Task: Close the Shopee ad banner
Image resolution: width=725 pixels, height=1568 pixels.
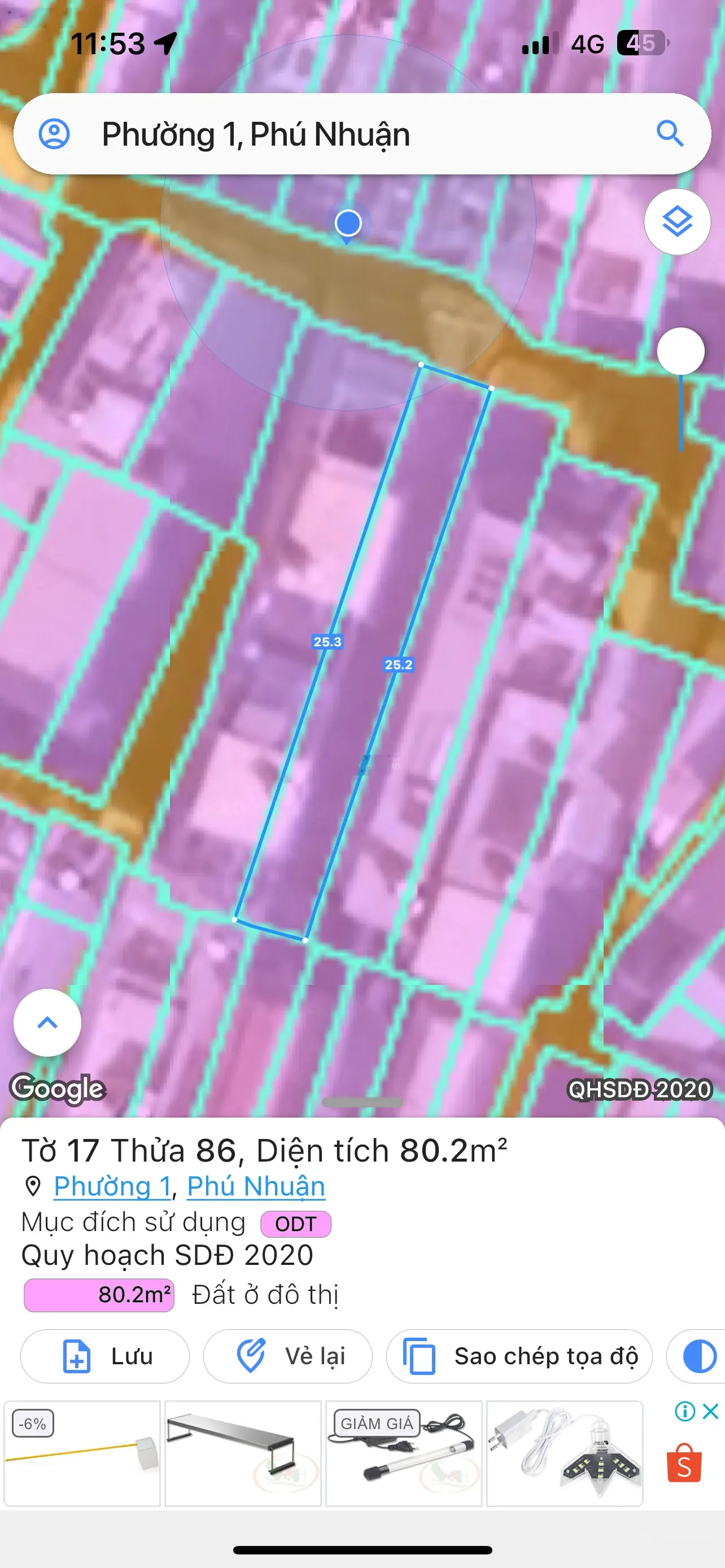Action: (x=710, y=1411)
